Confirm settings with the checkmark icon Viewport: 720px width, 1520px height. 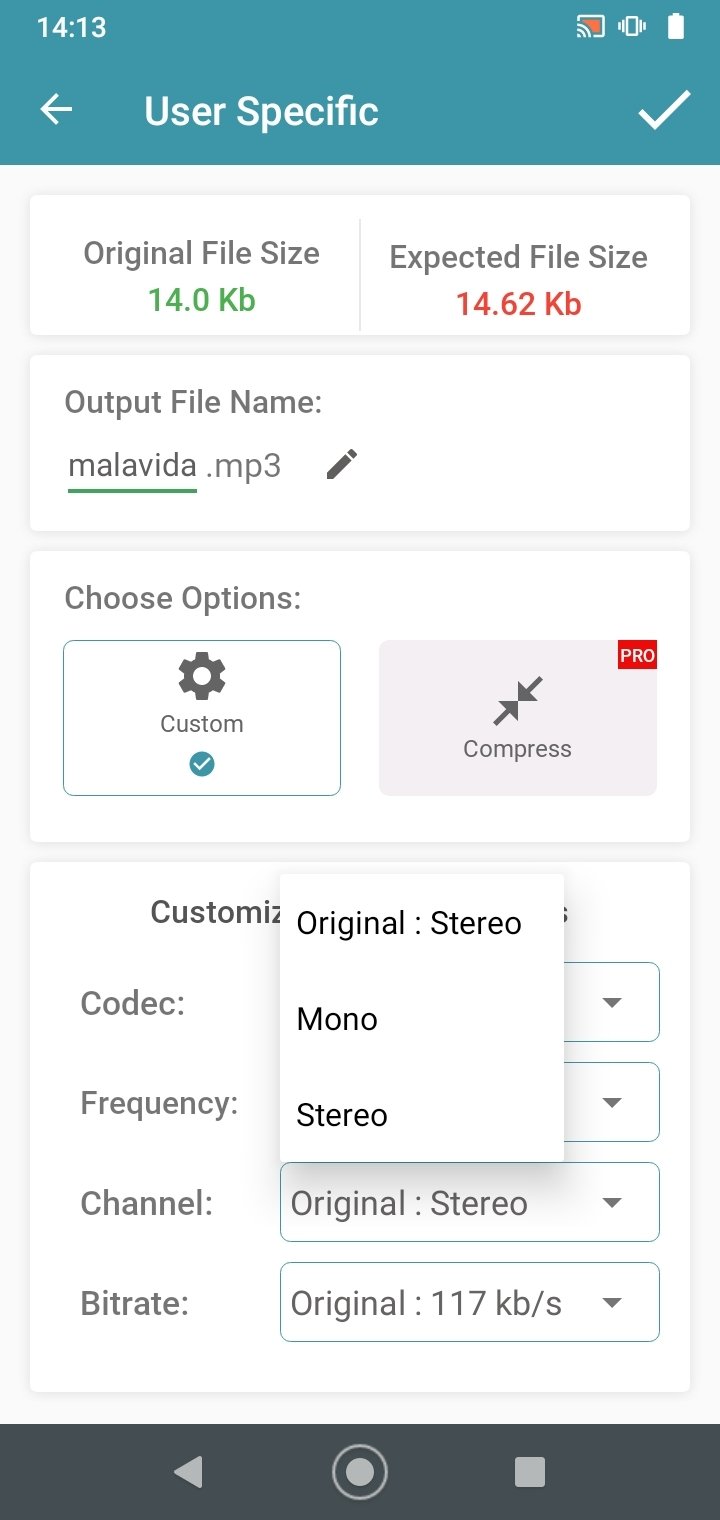pyautogui.click(x=664, y=110)
